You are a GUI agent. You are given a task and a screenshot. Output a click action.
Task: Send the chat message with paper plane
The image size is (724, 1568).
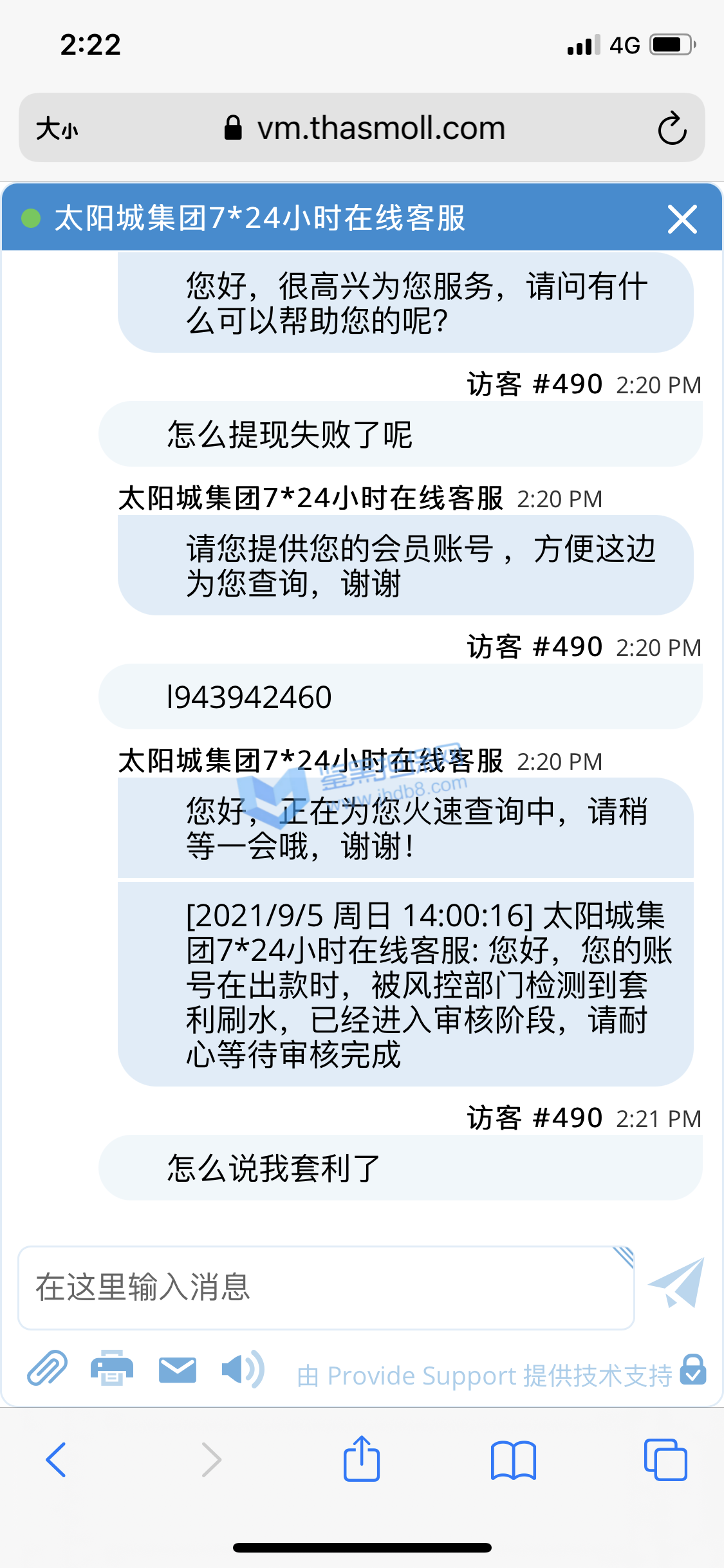677,1283
